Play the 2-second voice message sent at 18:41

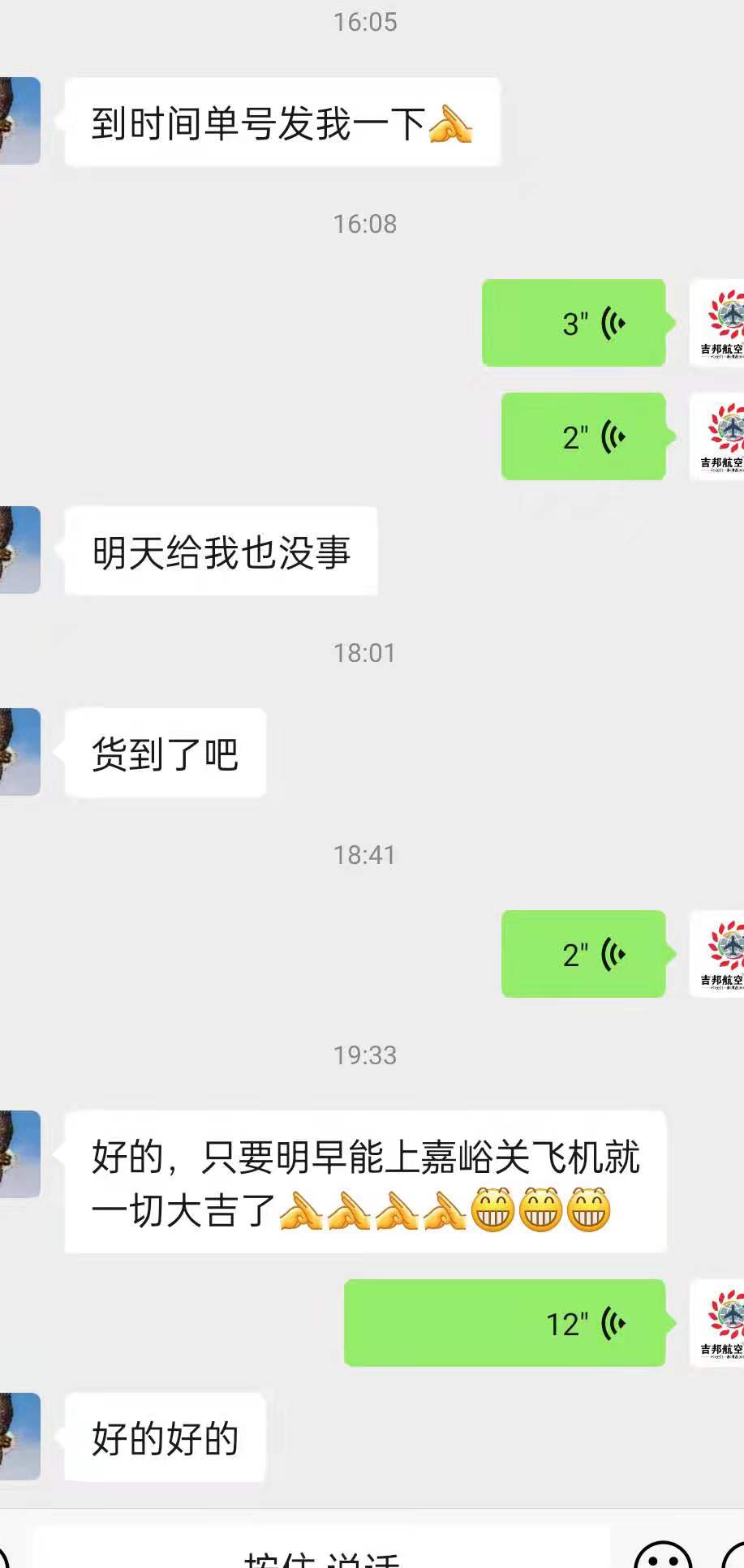[x=583, y=954]
